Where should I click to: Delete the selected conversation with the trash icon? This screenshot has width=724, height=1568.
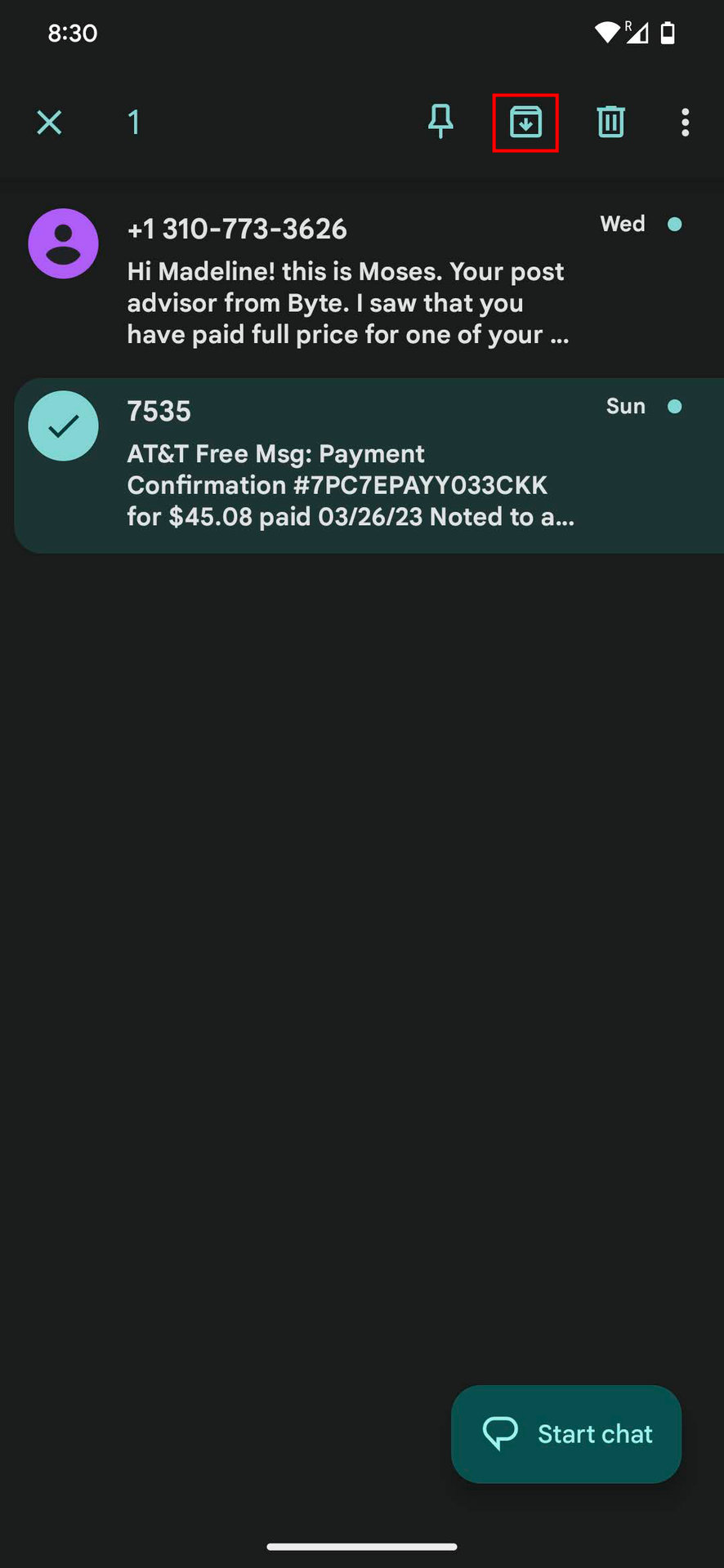(610, 122)
